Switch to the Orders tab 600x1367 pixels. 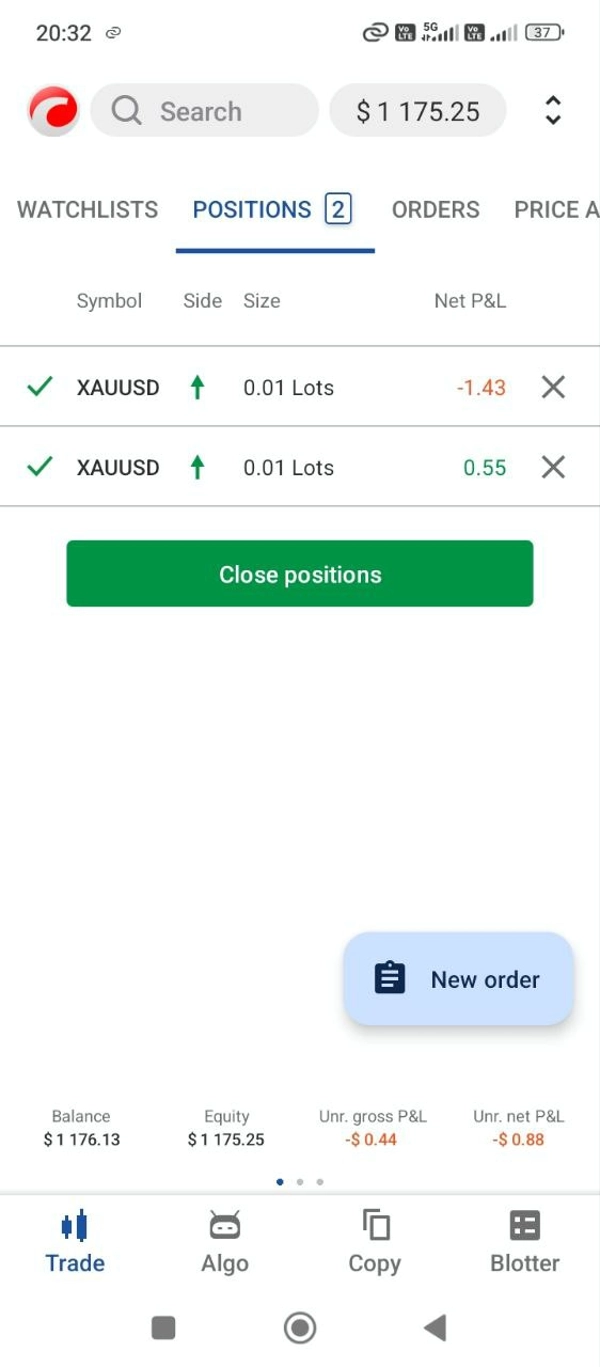(x=435, y=210)
